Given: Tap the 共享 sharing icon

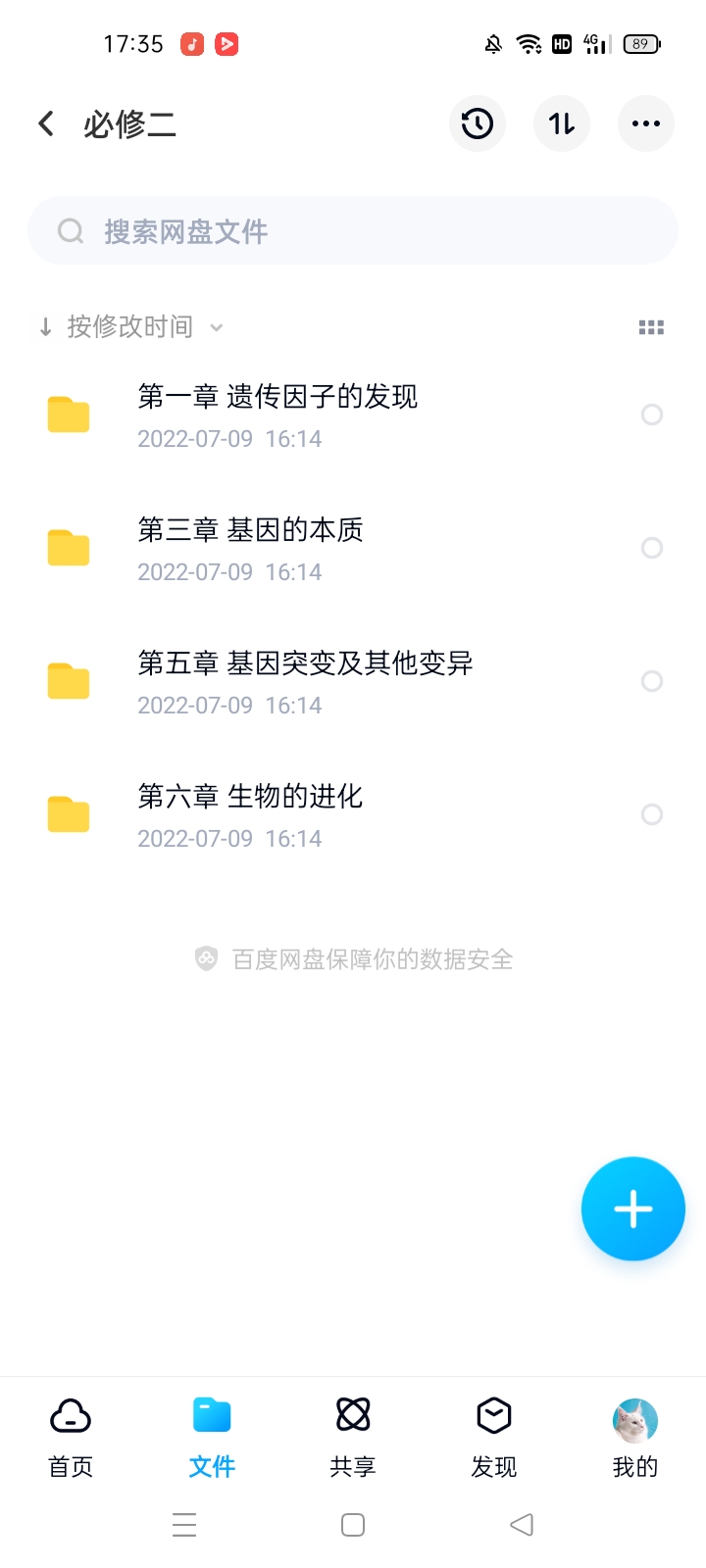Looking at the screenshot, I should point(352,1414).
